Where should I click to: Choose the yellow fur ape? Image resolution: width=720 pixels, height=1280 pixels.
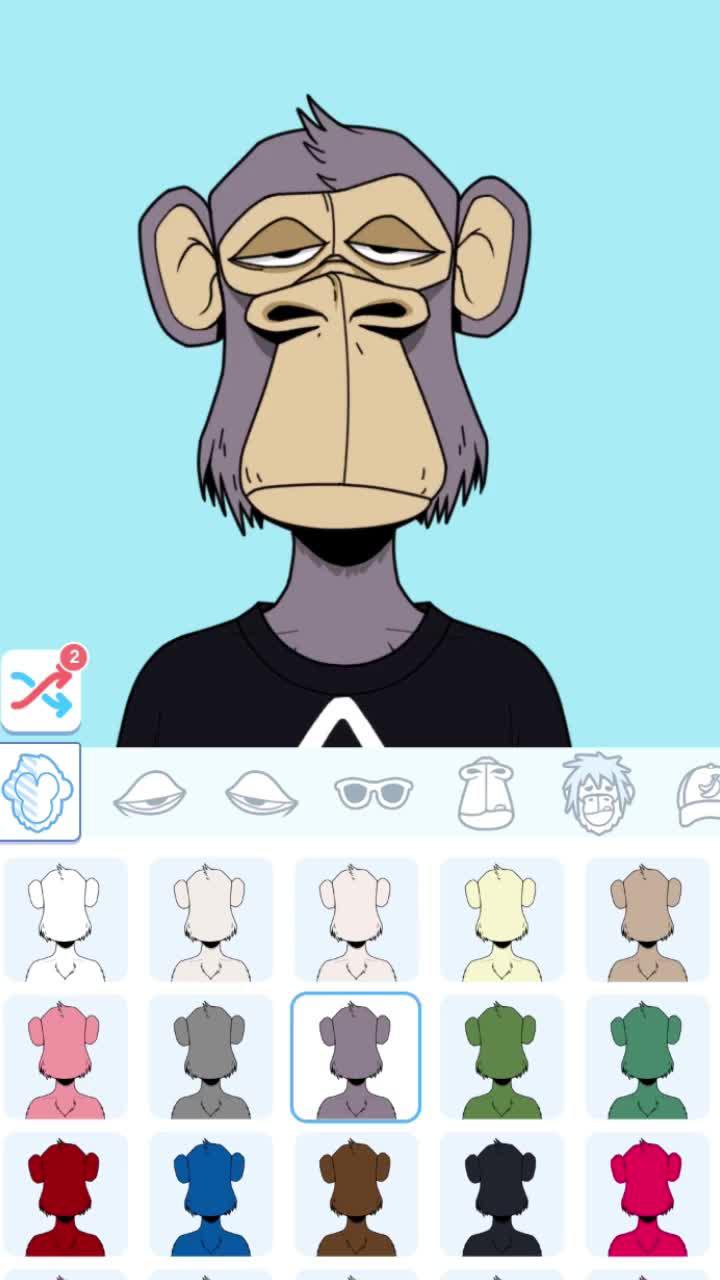tap(500, 920)
